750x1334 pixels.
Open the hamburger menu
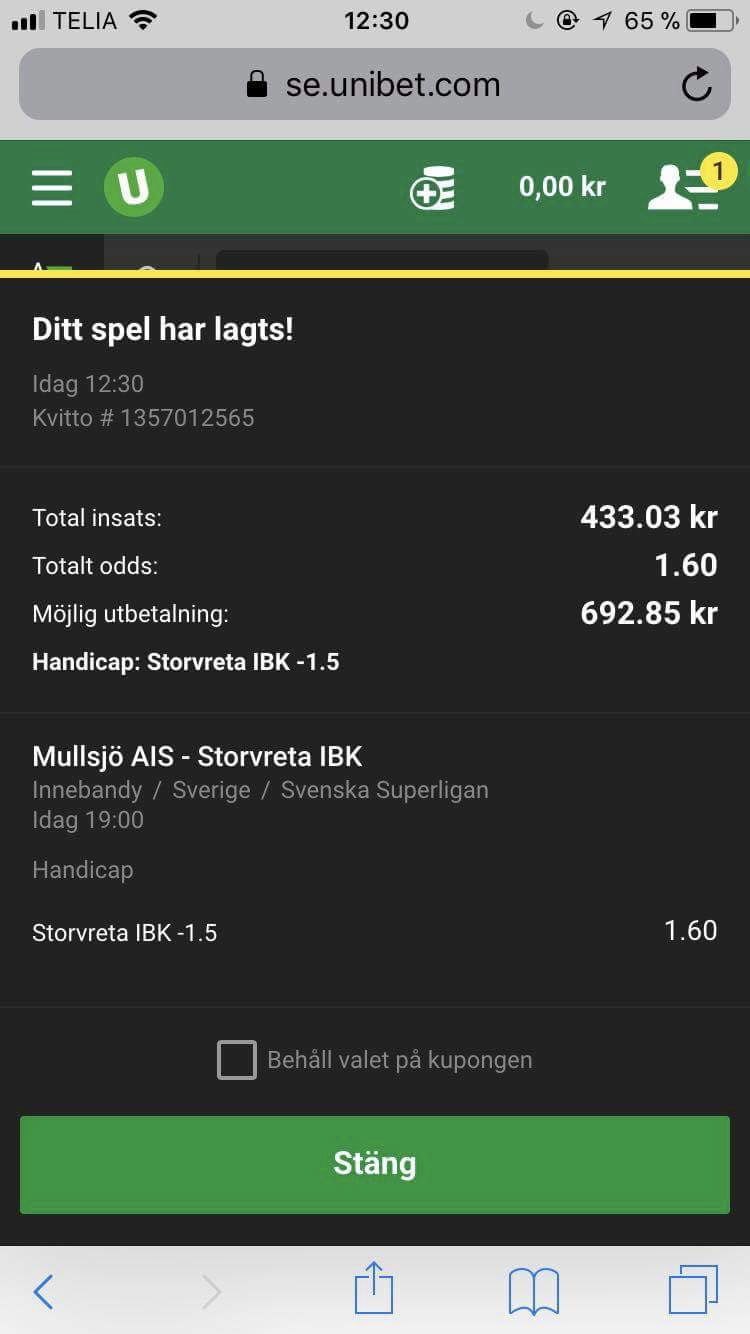51,187
